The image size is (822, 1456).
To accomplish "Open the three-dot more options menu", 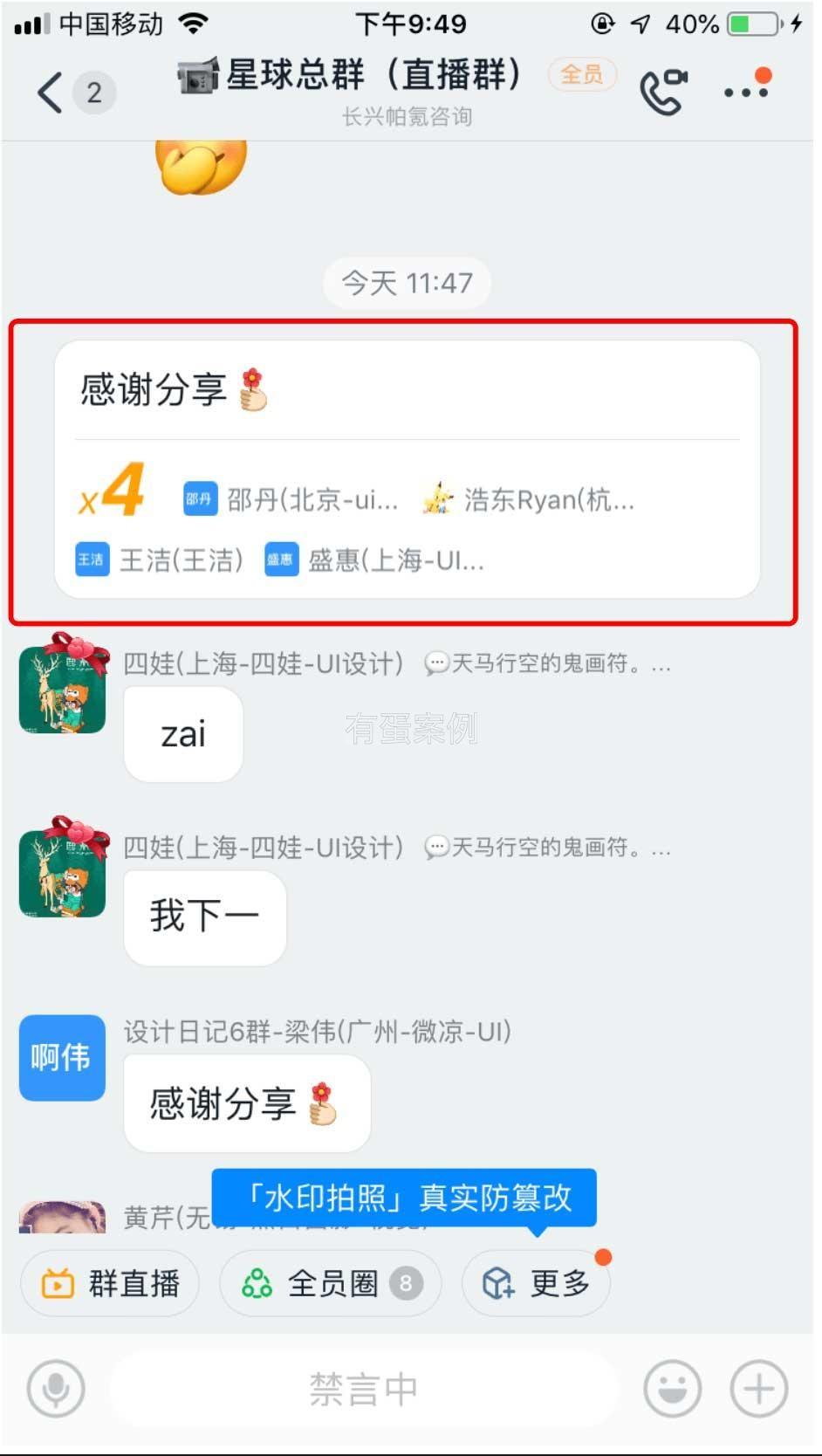I will pyautogui.click(x=746, y=91).
